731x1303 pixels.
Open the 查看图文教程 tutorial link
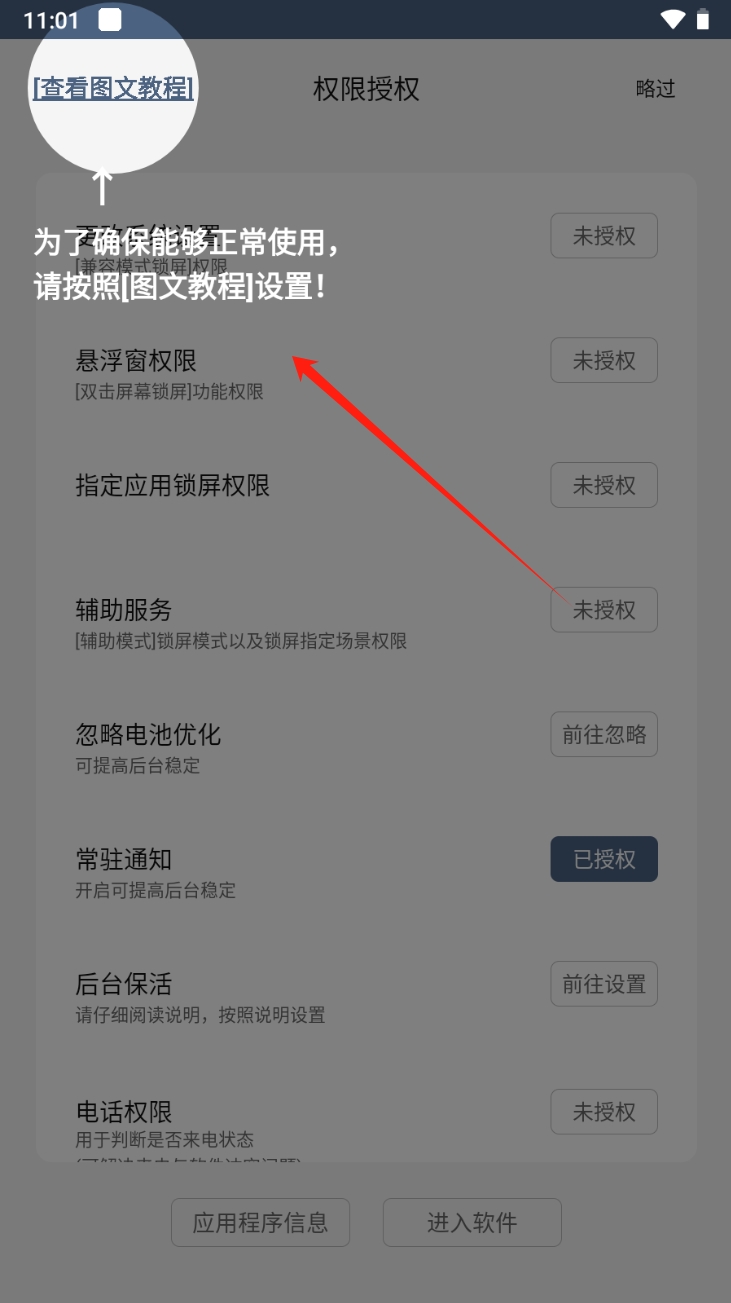(113, 88)
